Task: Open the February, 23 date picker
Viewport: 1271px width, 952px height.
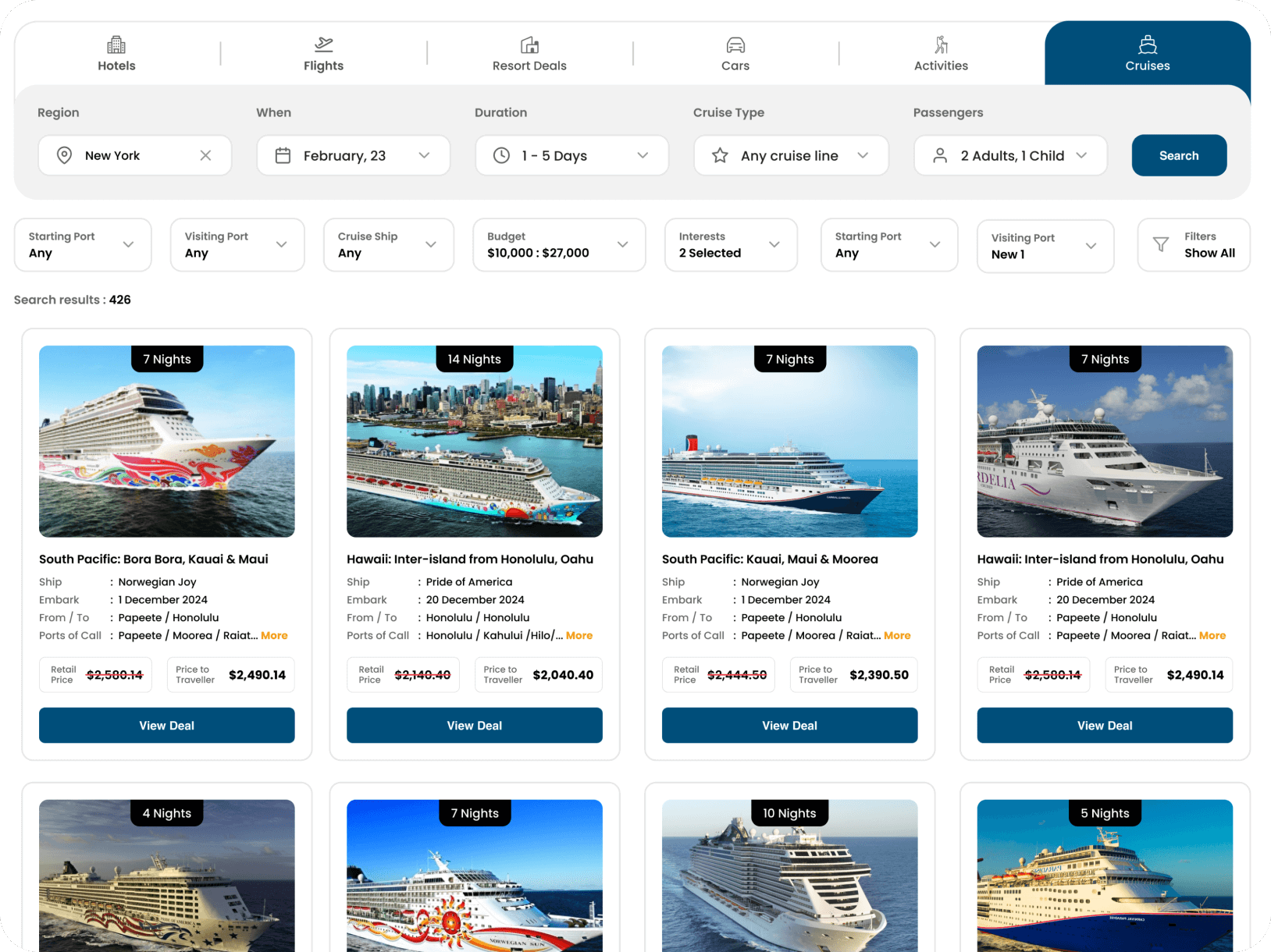Action: click(353, 155)
